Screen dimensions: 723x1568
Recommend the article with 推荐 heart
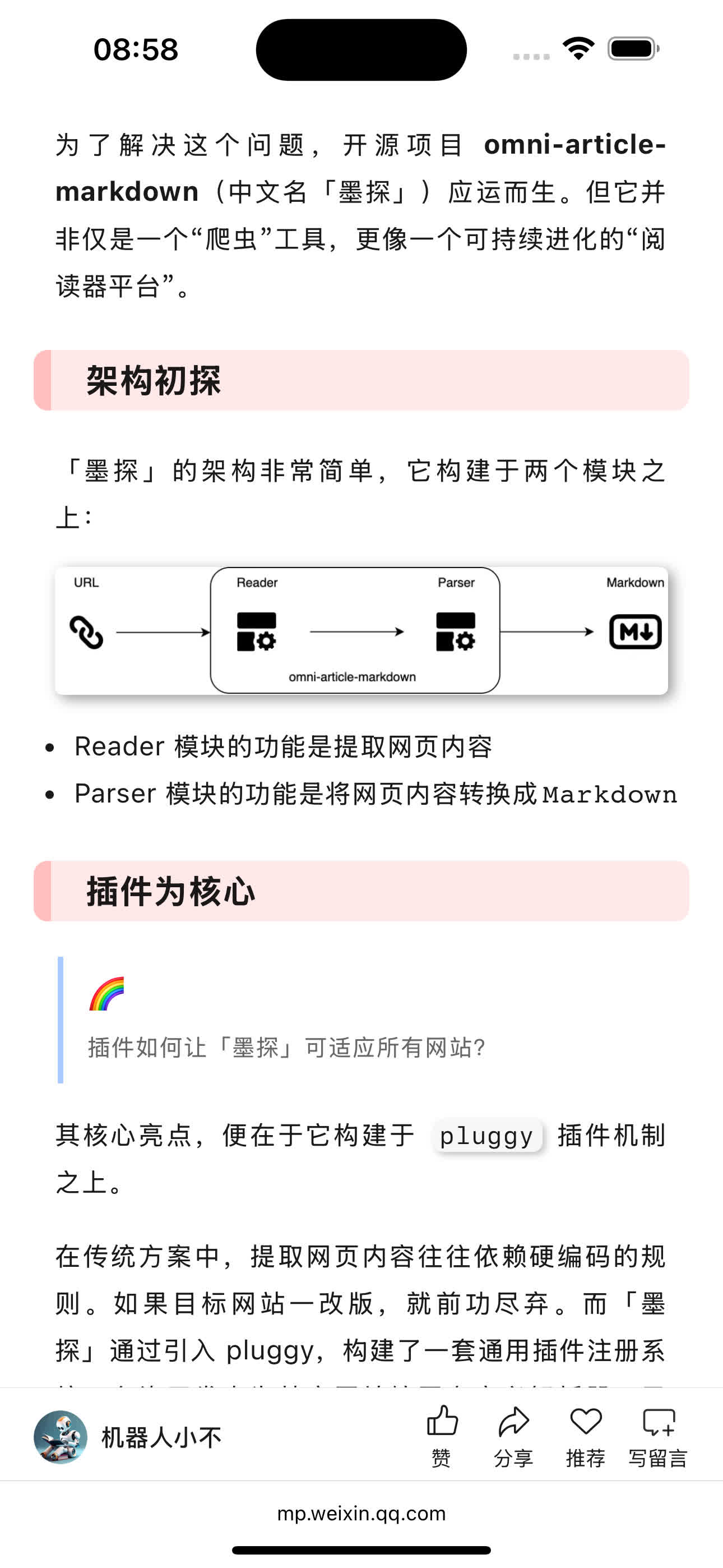tap(586, 1434)
